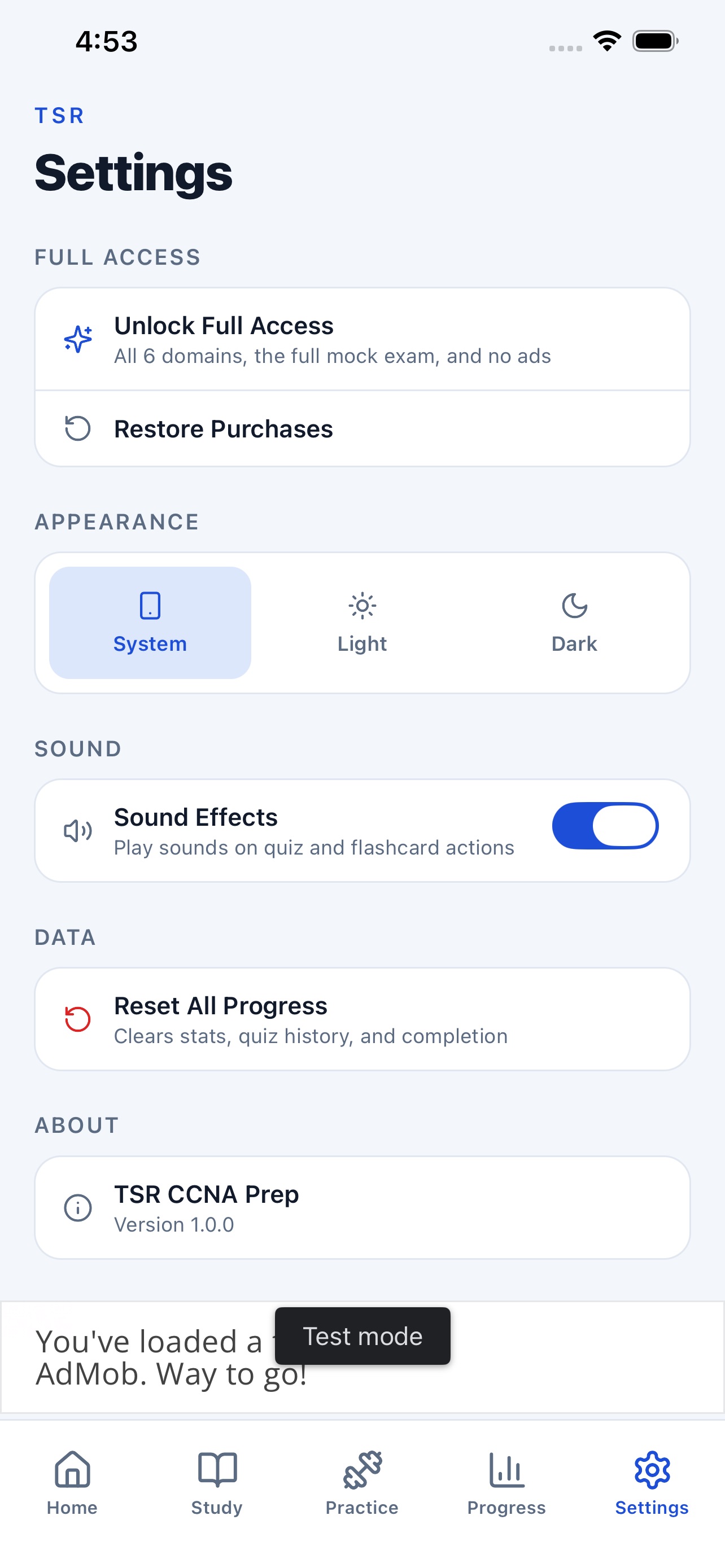Select the System appearance option
Image resolution: width=725 pixels, height=1568 pixels.
click(x=150, y=623)
